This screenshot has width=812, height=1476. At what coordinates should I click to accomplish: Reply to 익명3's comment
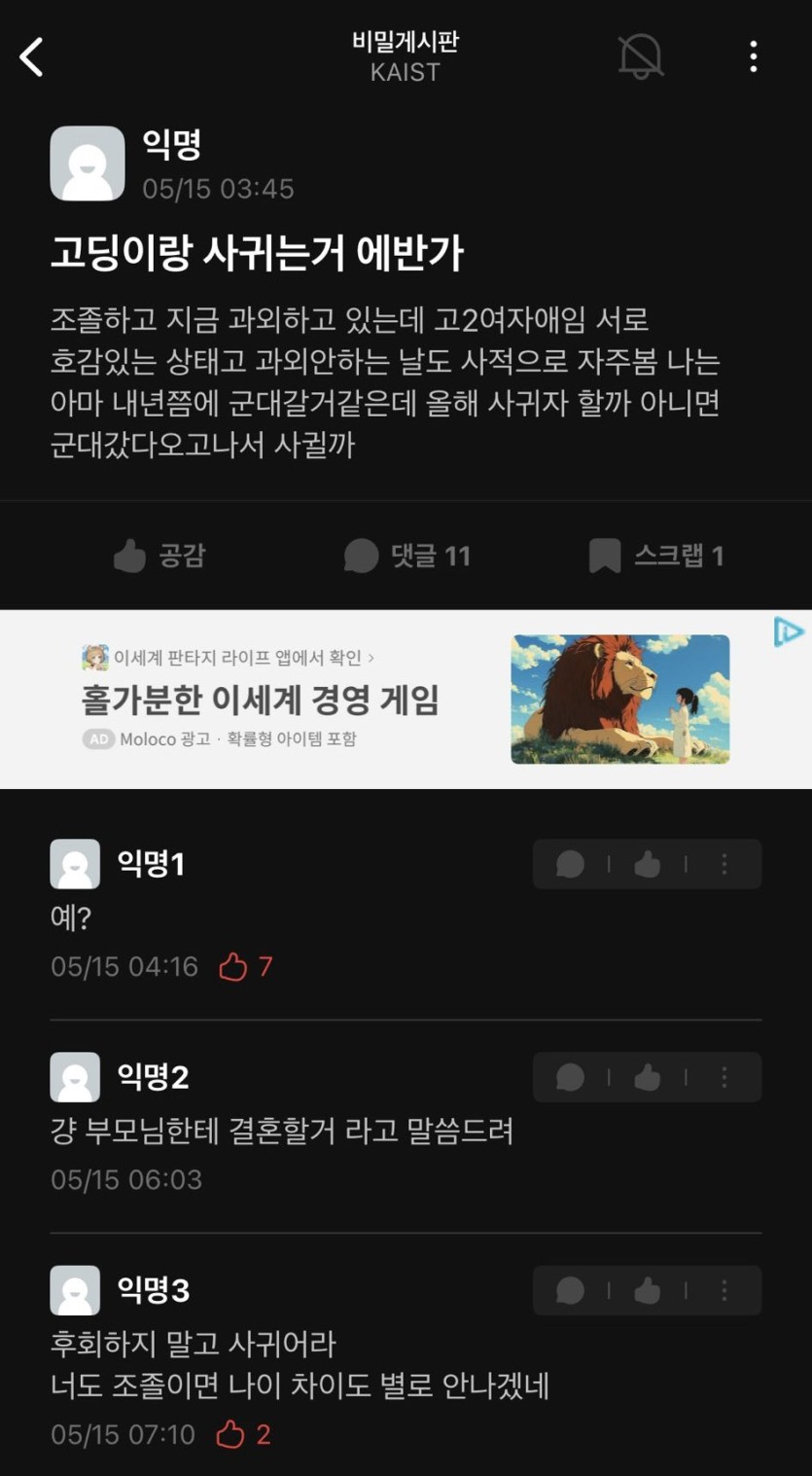coord(571,1290)
